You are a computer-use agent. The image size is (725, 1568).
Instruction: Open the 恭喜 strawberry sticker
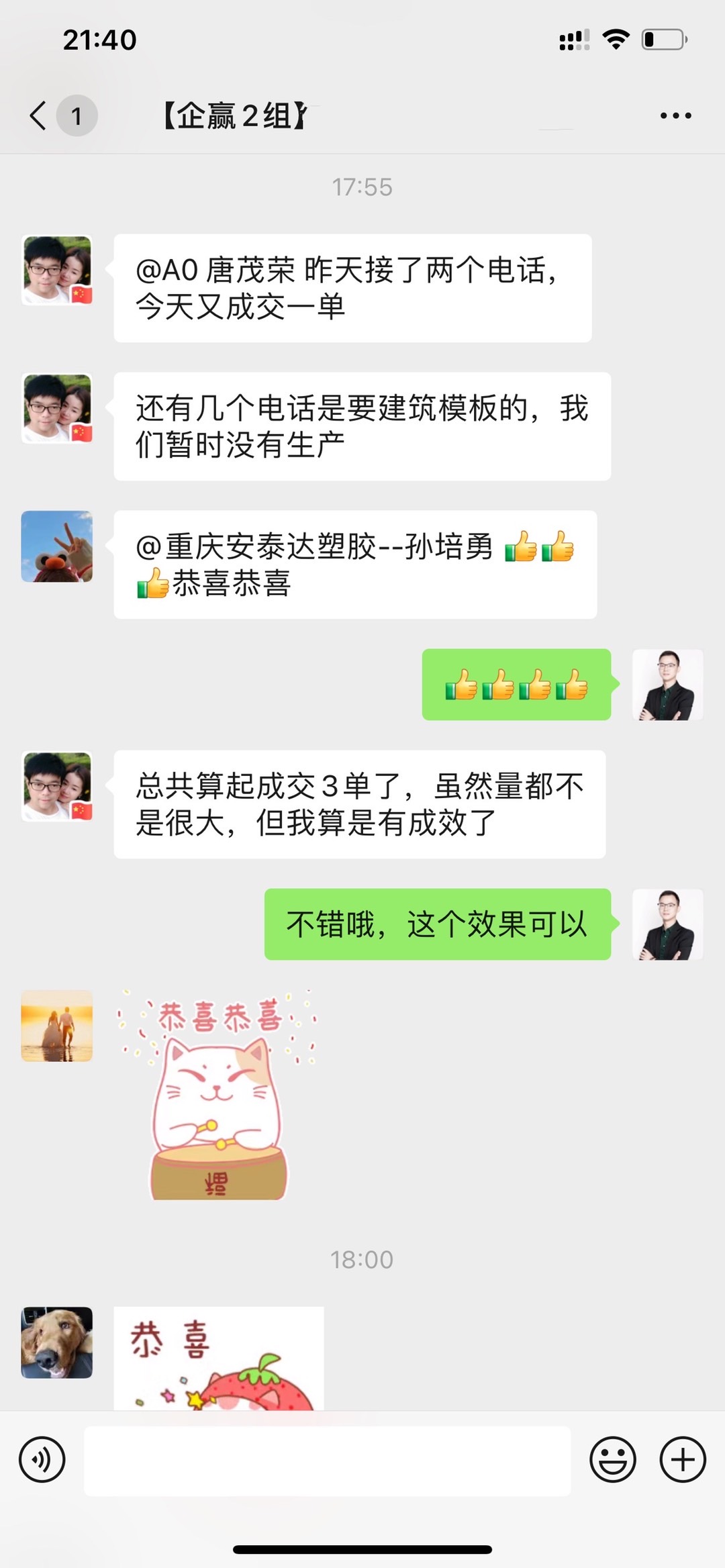pyautogui.click(x=219, y=1357)
